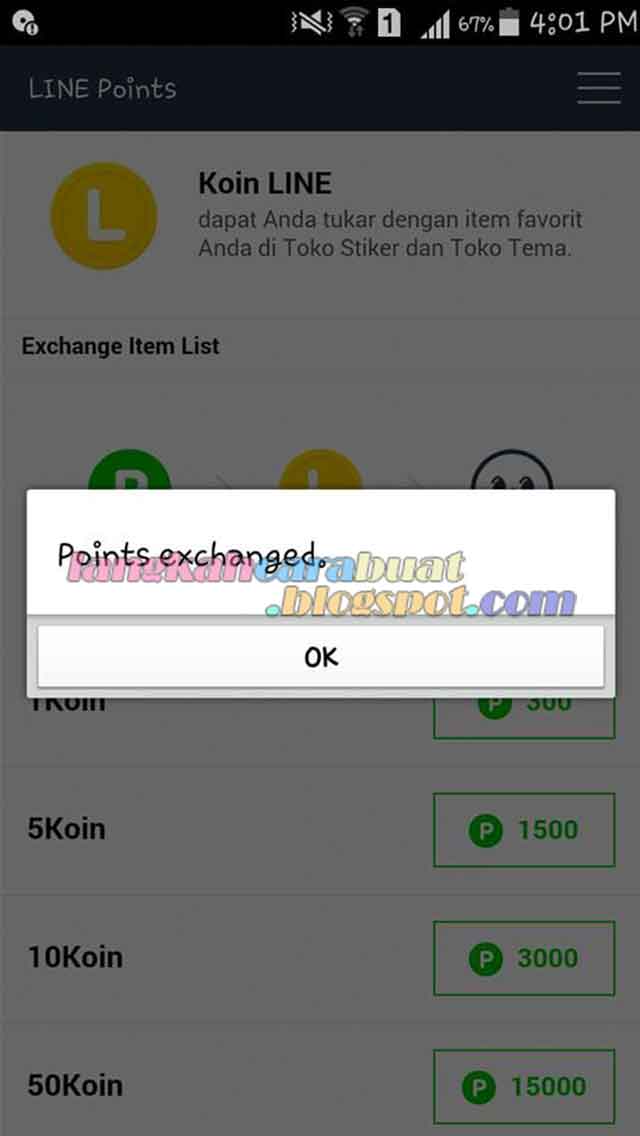Exchange 3000 points for 10Koin
Screen dimensions: 640x1136
tap(524, 958)
